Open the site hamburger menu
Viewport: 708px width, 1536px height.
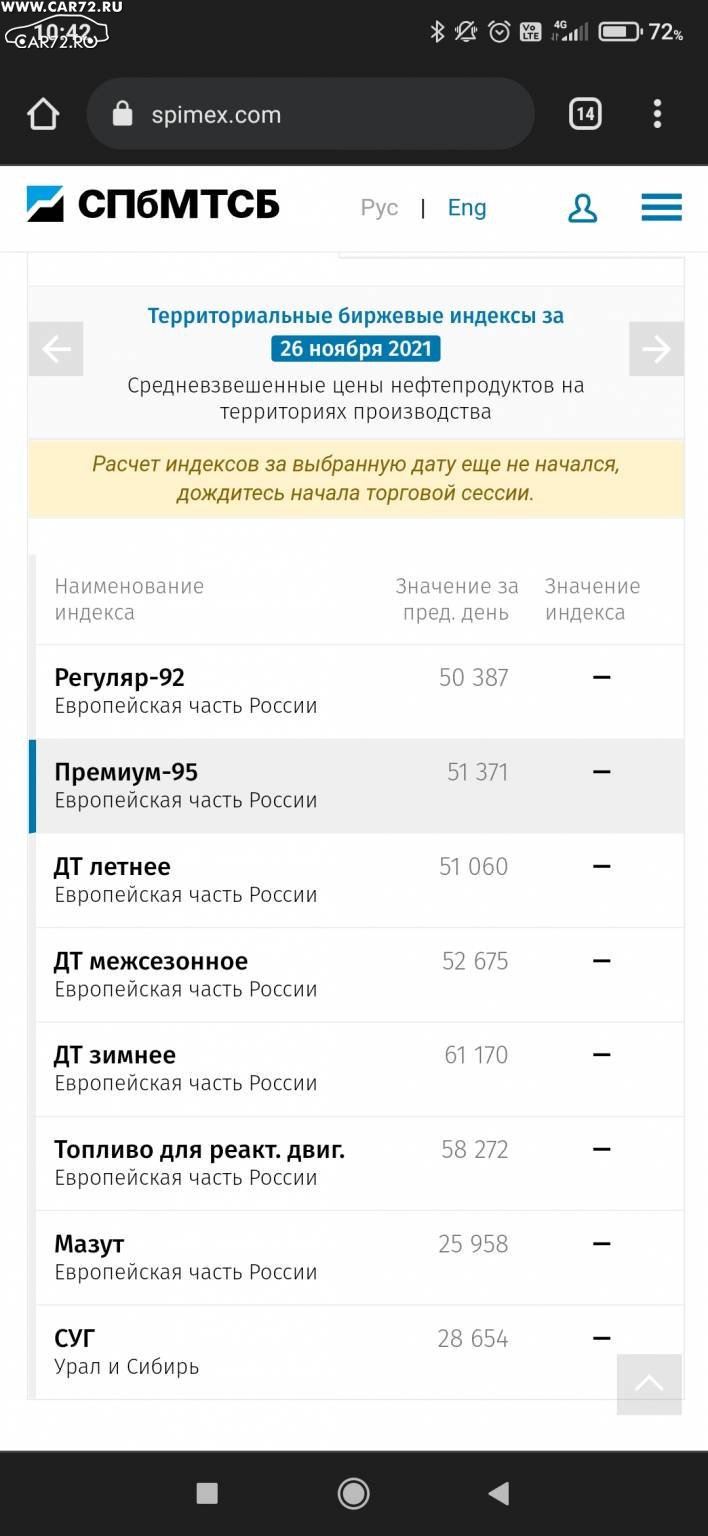coord(661,207)
